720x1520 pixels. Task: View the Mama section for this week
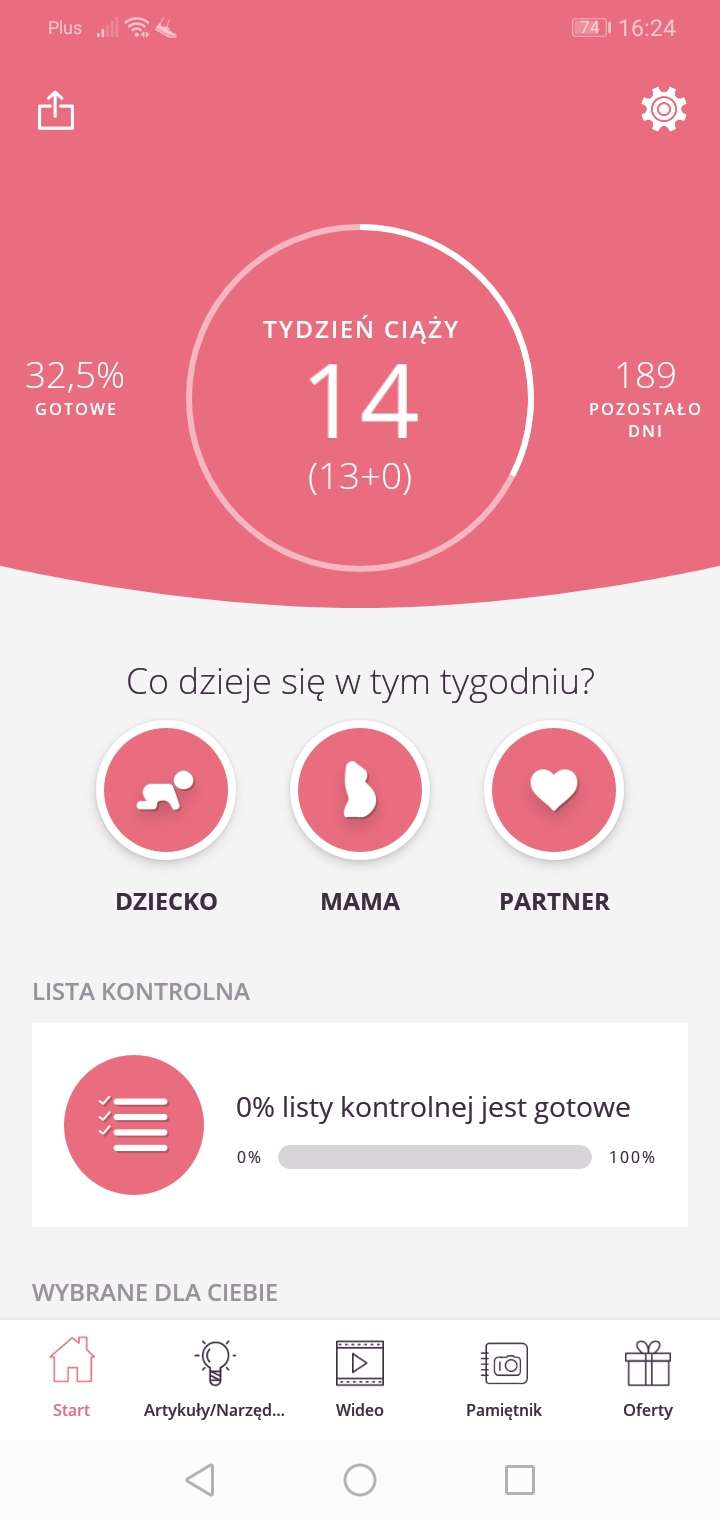click(x=360, y=791)
